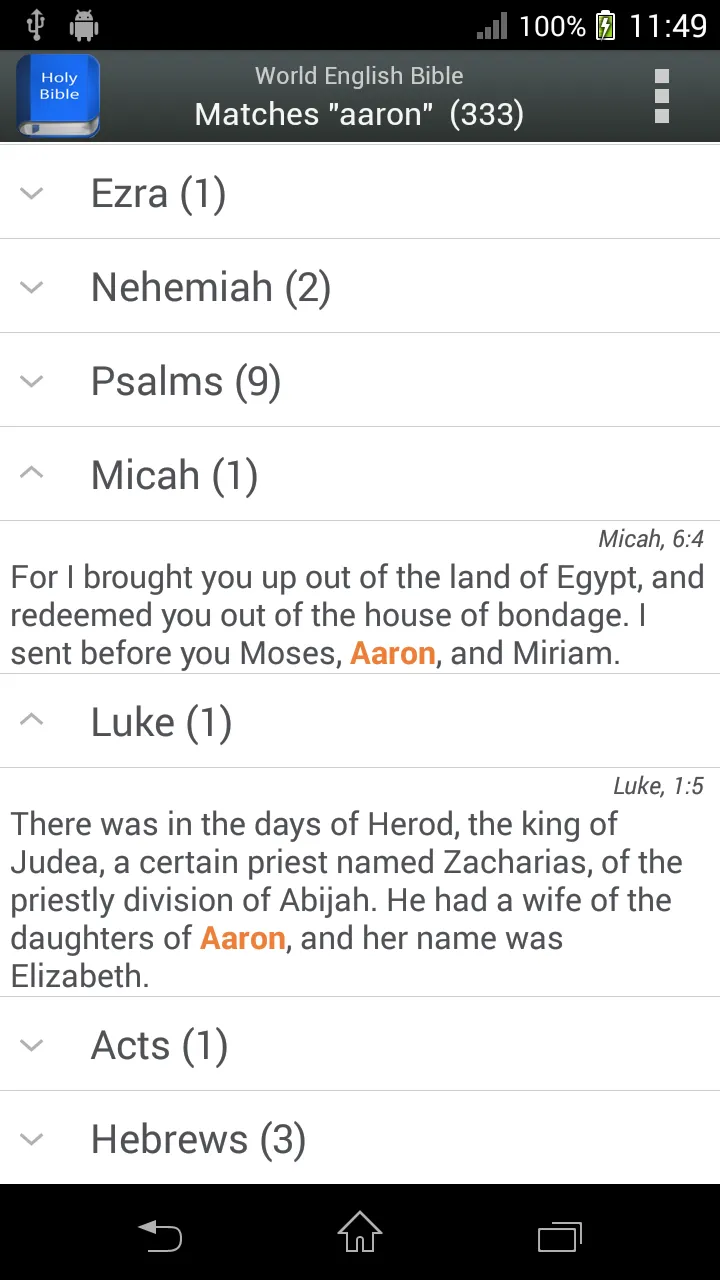Expand the Nehemiah matches
720x1280 pixels.
pyautogui.click(x=360, y=286)
